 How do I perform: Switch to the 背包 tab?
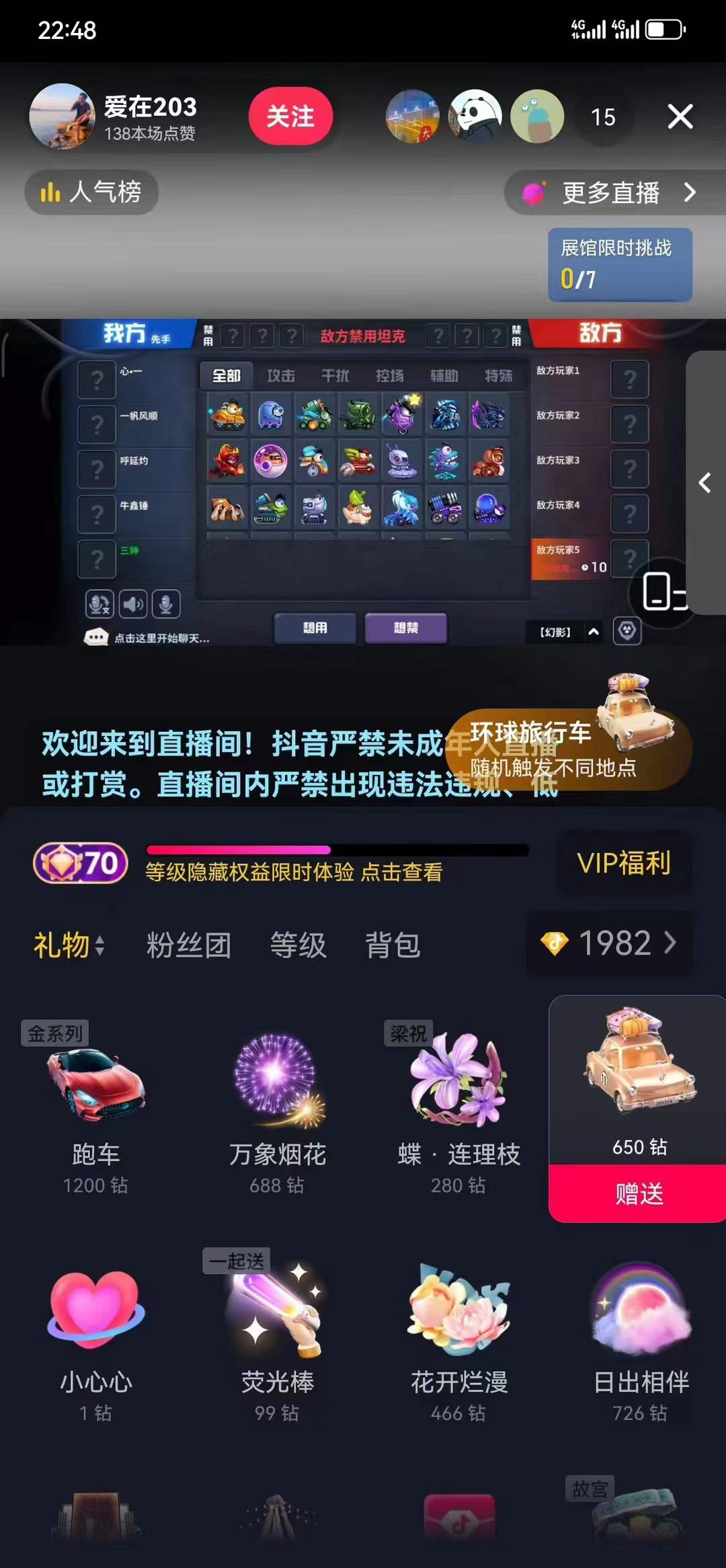point(393,945)
